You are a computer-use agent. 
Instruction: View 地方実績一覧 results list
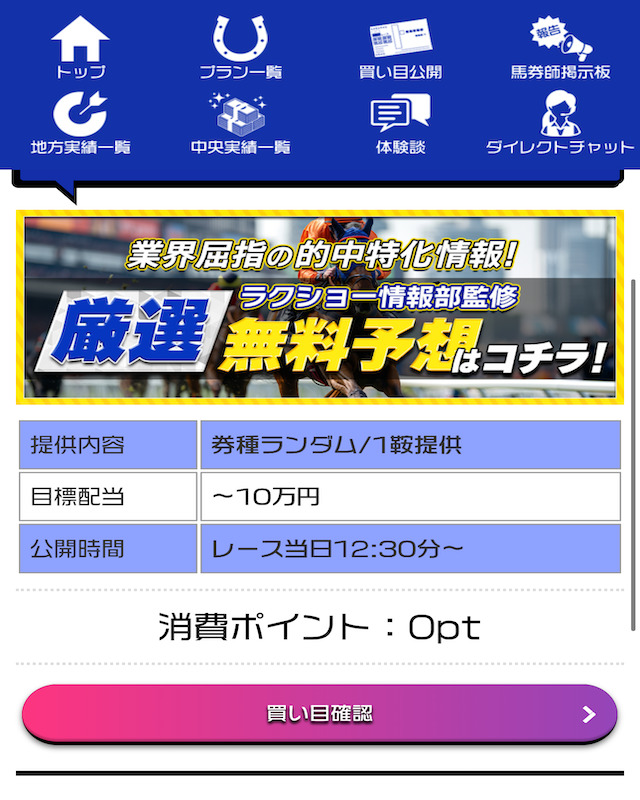pos(80,124)
